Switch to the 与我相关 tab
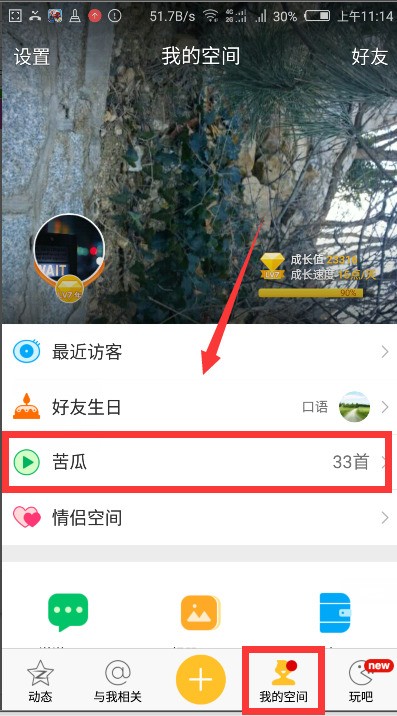The height and width of the screenshot is (716, 397). pos(118,681)
